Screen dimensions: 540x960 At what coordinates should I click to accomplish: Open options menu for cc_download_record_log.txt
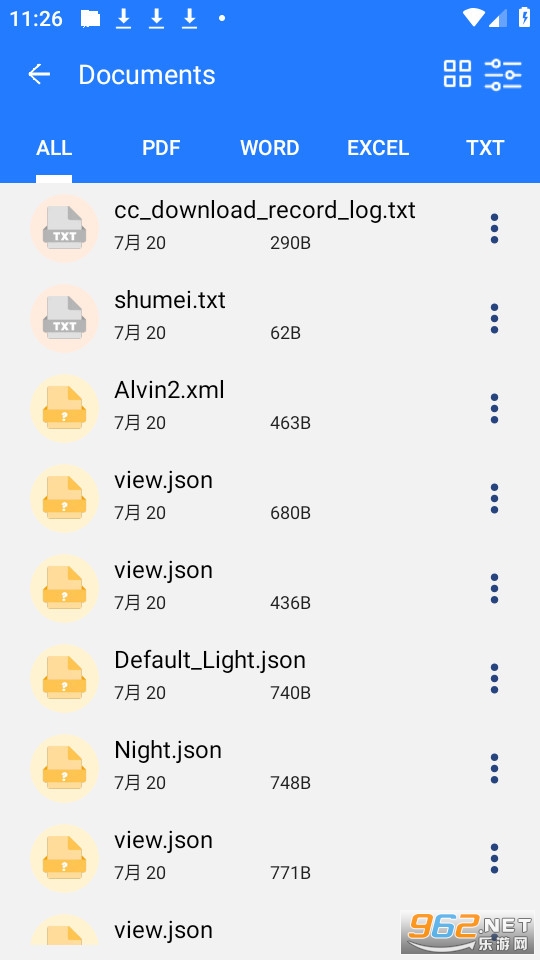(x=494, y=228)
